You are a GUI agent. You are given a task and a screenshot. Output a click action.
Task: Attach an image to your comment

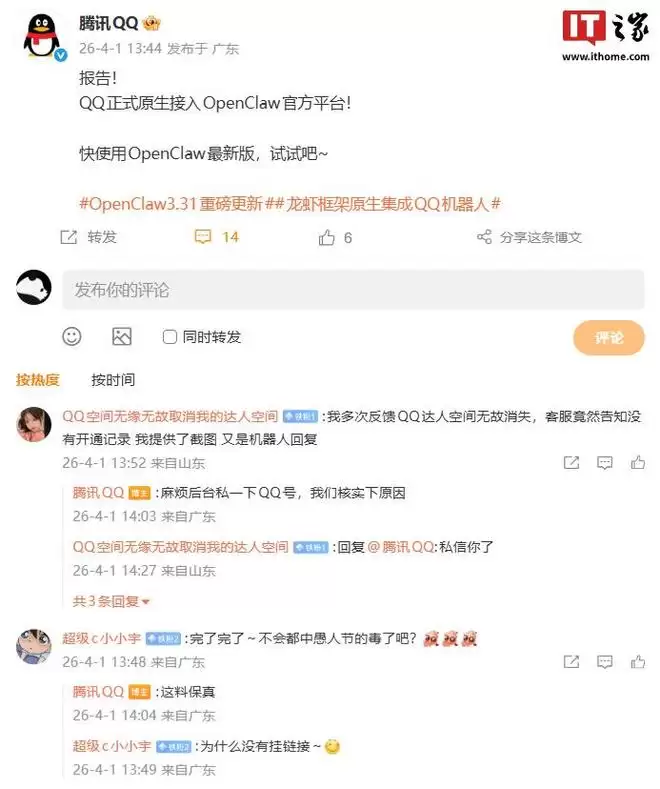pos(122,337)
